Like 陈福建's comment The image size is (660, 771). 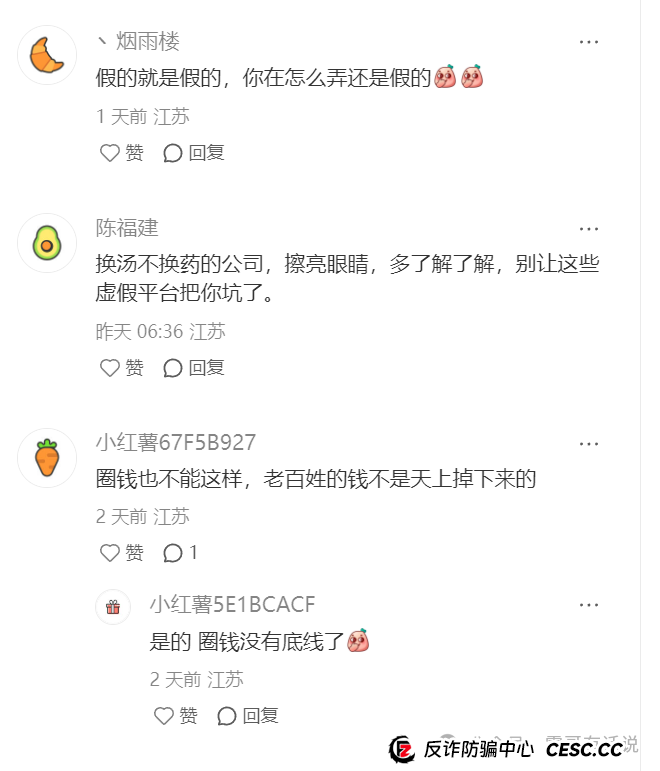(x=122, y=368)
